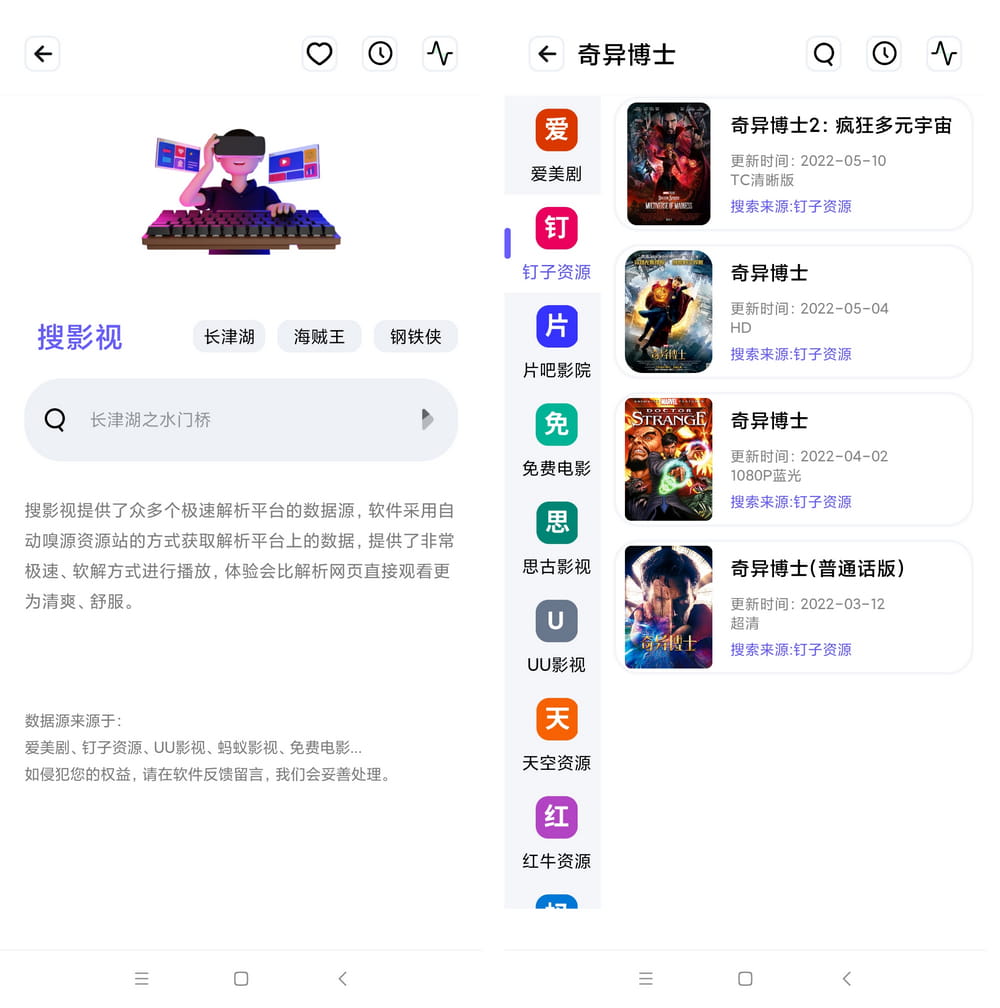Viewport: 1000px width, 1008px height.
Task: Click the trending waveform icon top right
Action: pyautogui.click(x=440, y=54)
